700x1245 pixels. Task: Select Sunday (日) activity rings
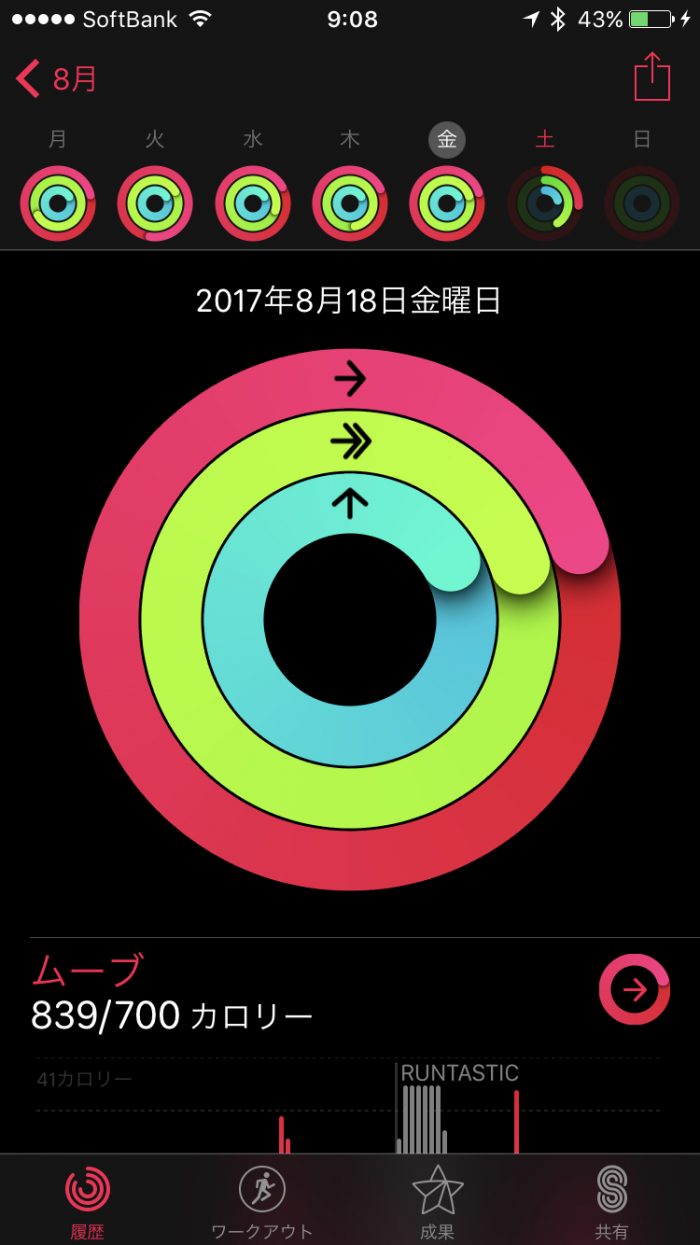pos(641,203)
